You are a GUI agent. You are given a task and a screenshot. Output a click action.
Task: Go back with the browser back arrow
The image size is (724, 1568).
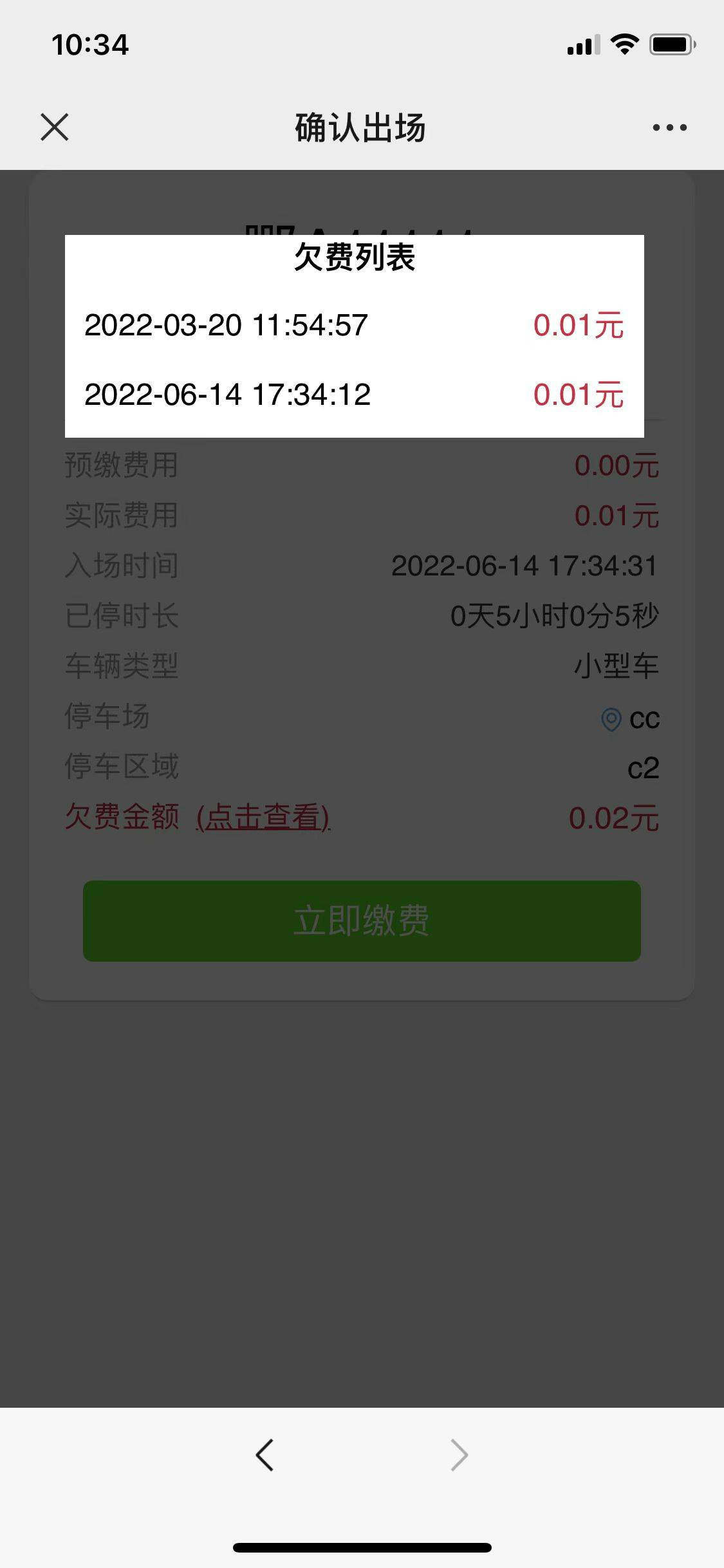265,1455
